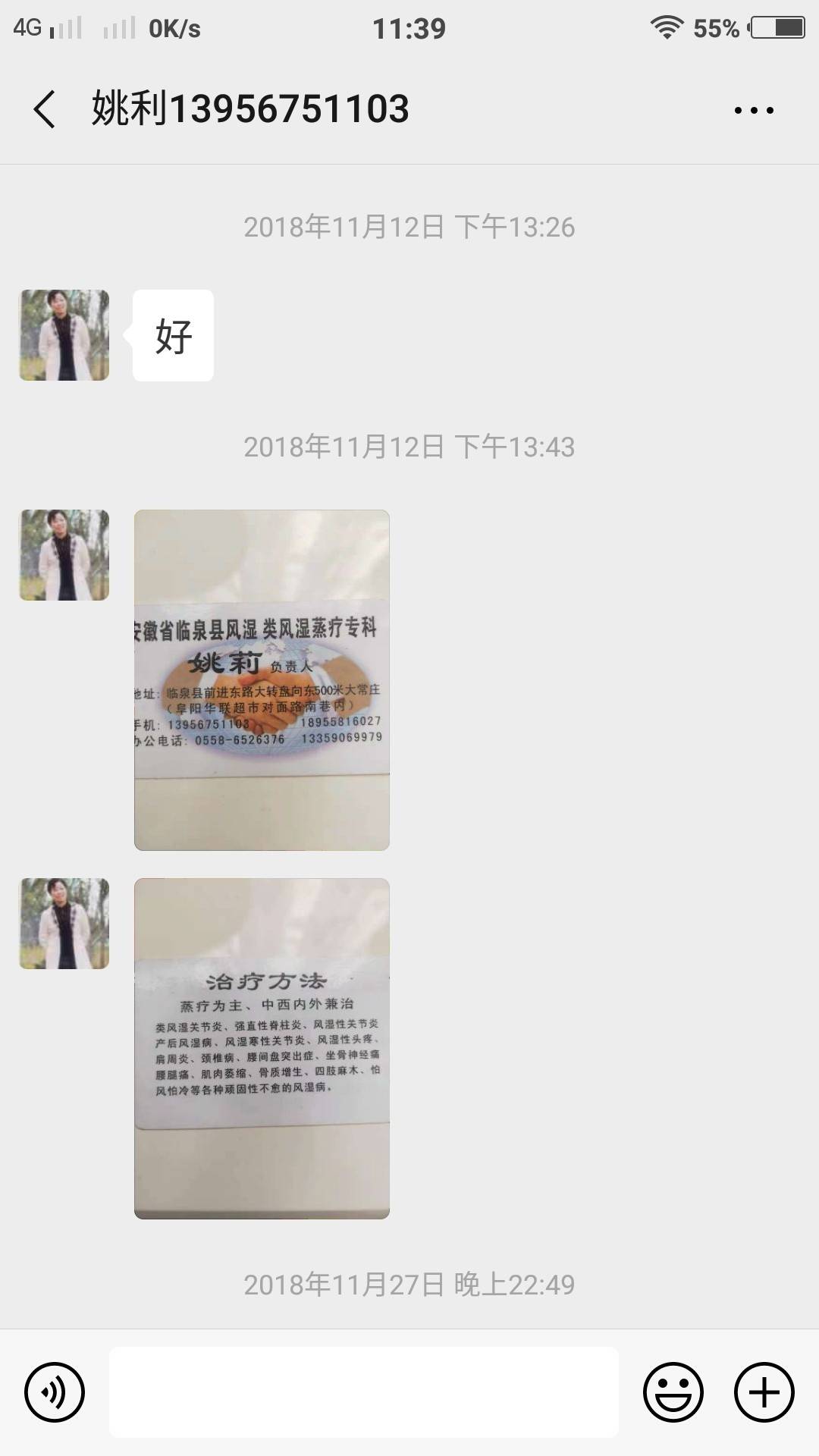Switch to voice message input
Image resolution: width=819 pixels, height=1456 pixels.
[x=55, y=1392]
